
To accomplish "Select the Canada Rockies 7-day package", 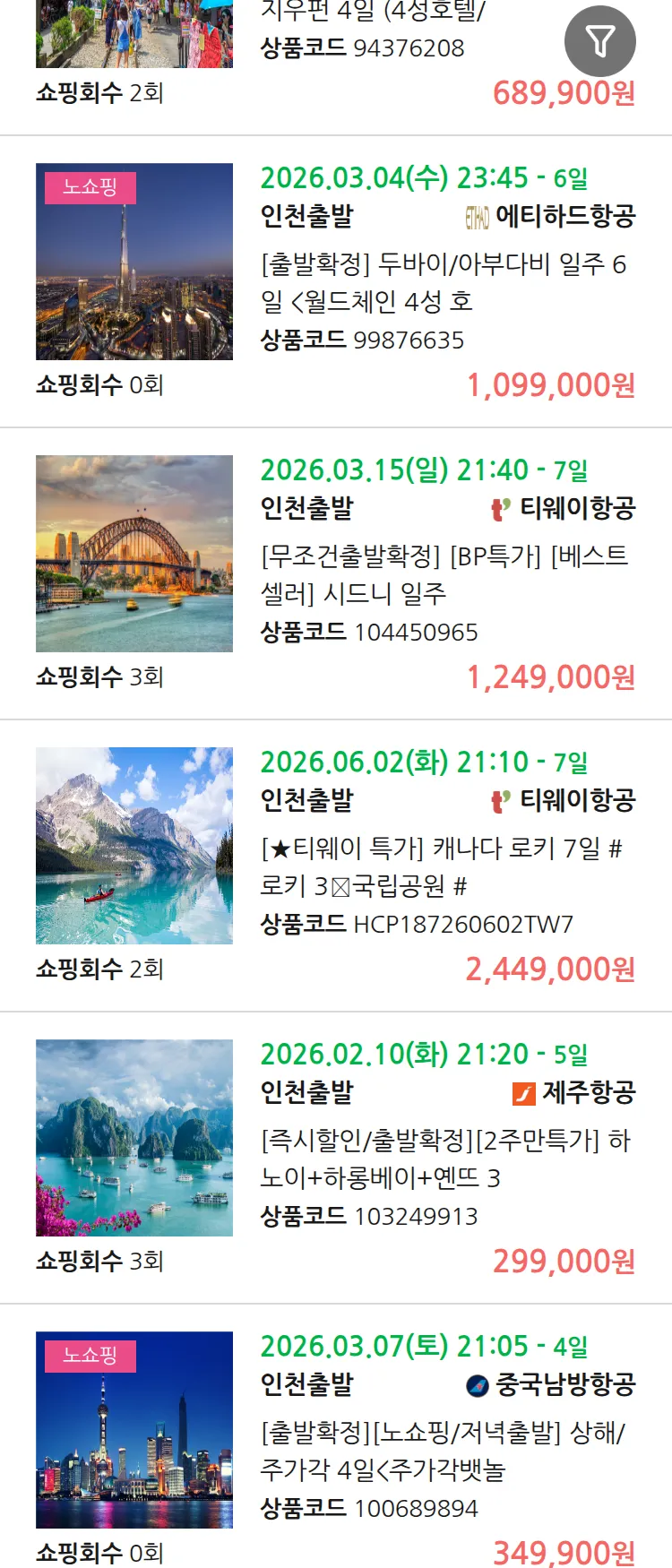I will pyautogui.click(x=443, y=866).
